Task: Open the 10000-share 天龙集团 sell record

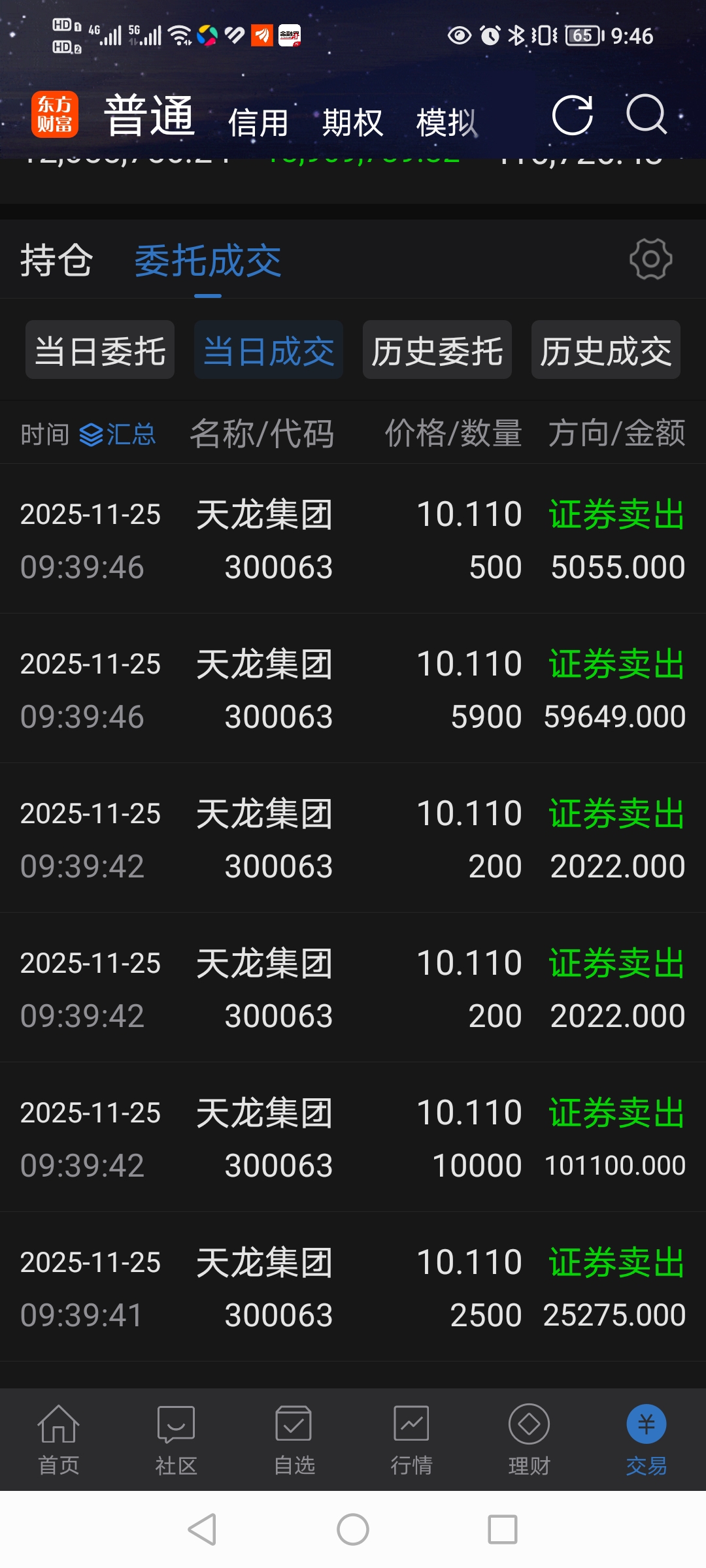Action: (353, 1138)
